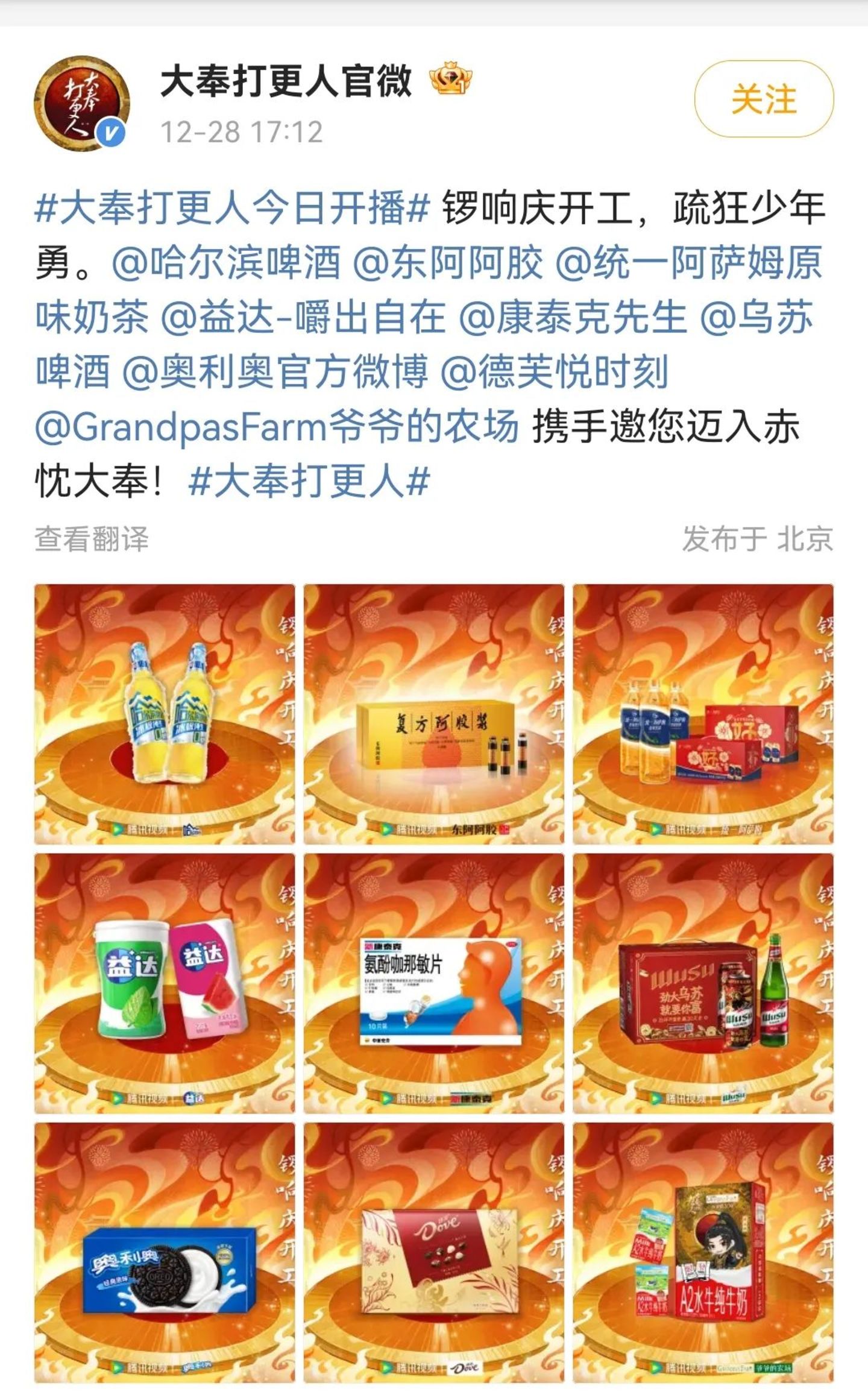Enlarge the A2水牛纯牛奶 image
Viewport: 868px width, 1395px height.
(703, 1252)
